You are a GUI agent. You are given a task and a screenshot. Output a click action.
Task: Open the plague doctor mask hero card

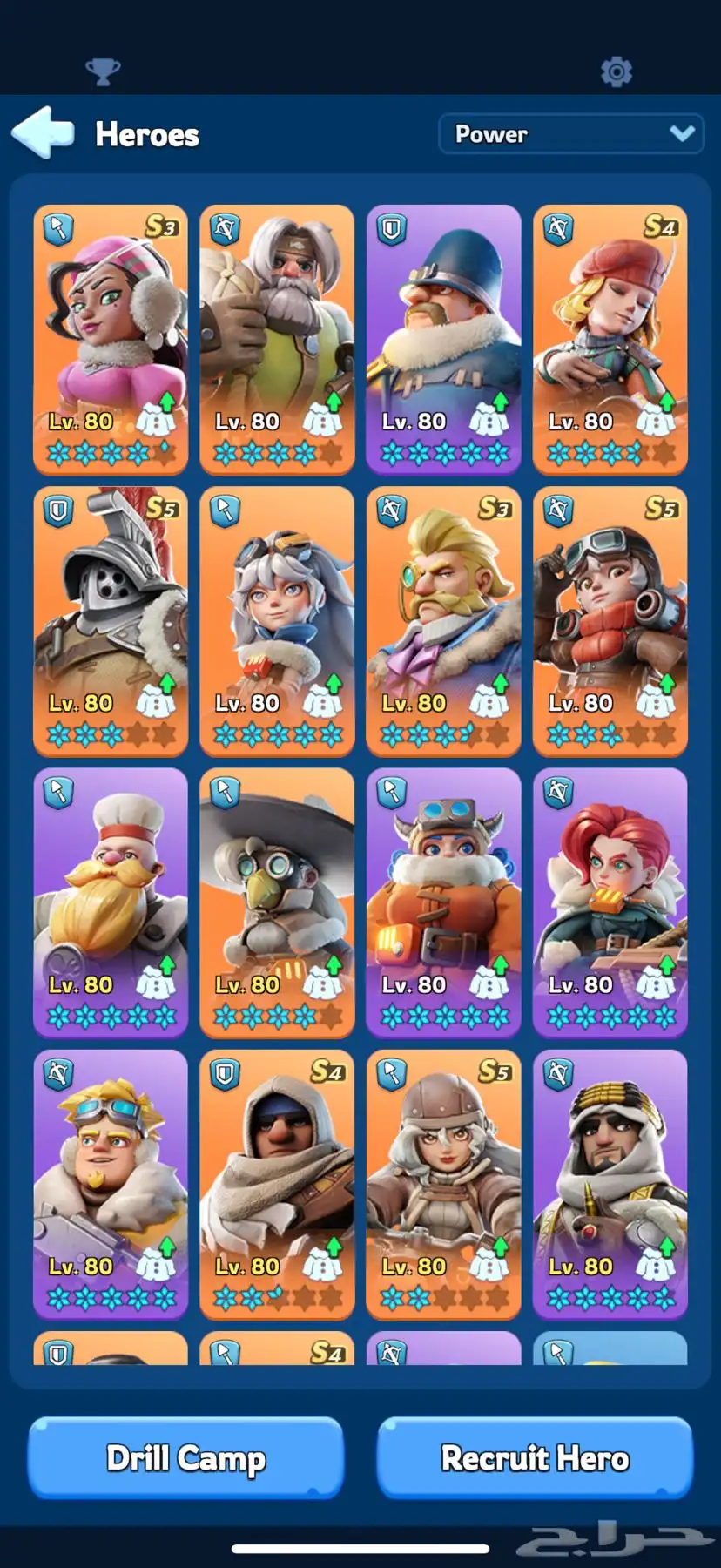coord(277,902)
